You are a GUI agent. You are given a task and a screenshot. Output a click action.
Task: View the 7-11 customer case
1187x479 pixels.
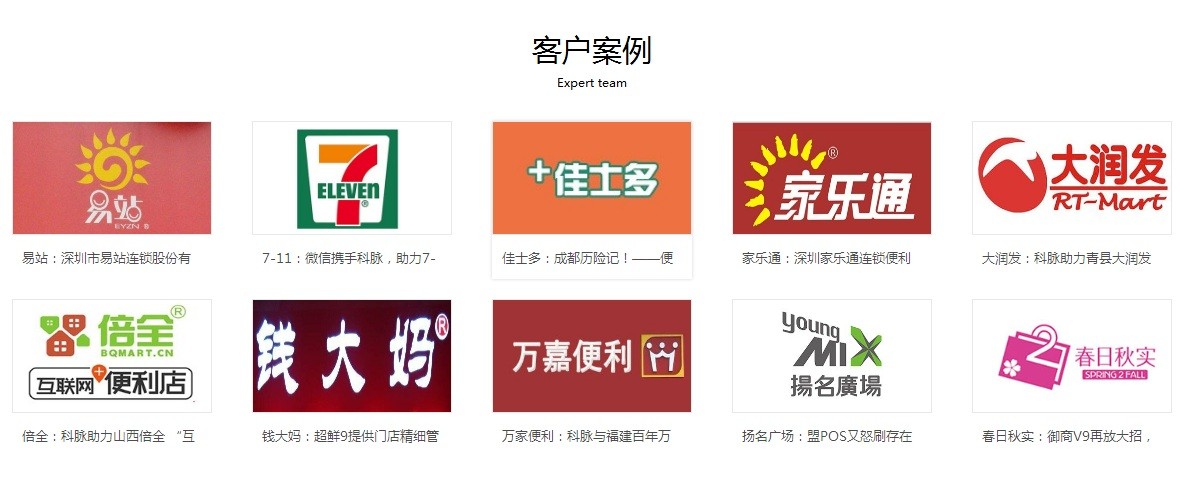352,178
